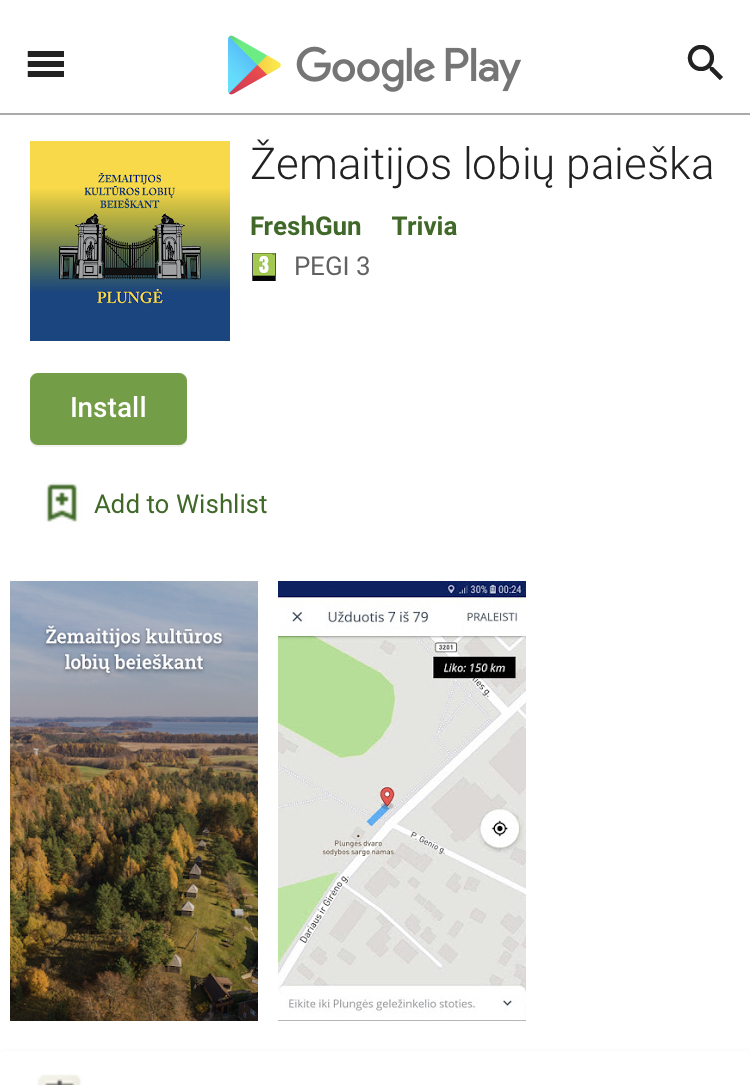
Task: Open the search icon
Action: click(705, 63)
